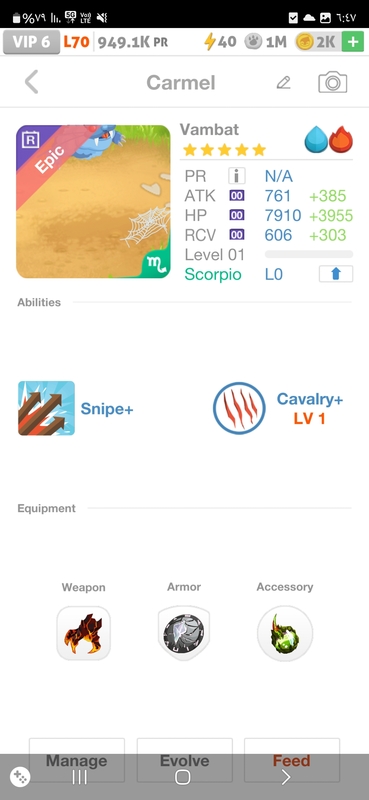Open the VIP 6 badge
Screen dimensions: 369x800
pyautogui.click(x=31, y=42)
